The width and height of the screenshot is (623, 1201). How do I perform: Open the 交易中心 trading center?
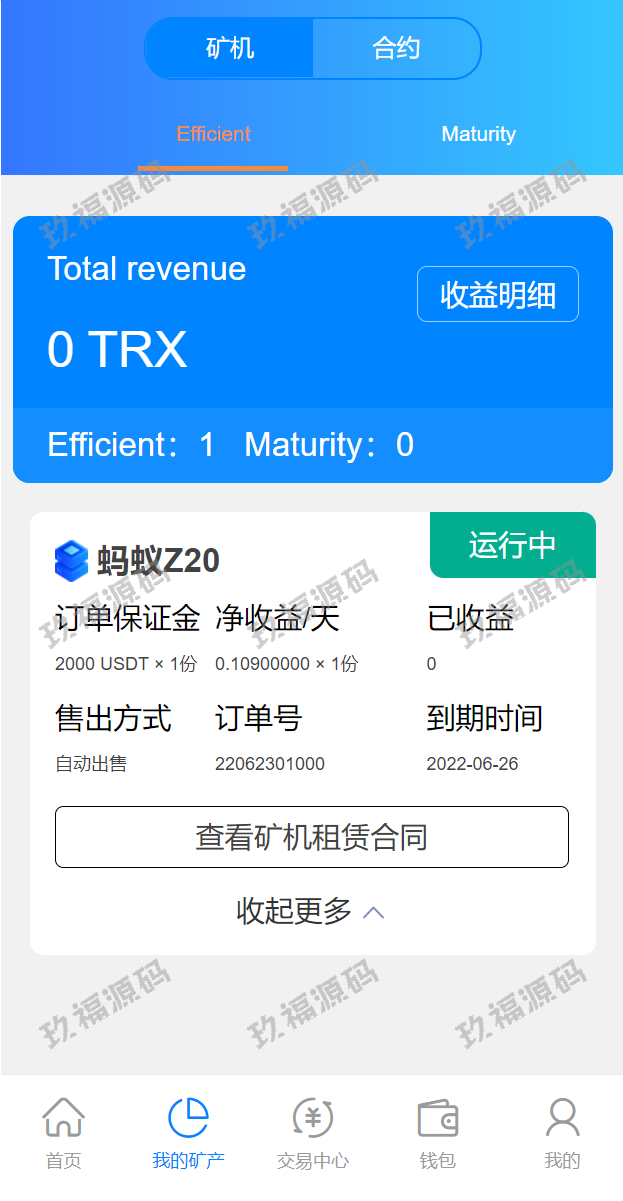[x=312, y=1134]
